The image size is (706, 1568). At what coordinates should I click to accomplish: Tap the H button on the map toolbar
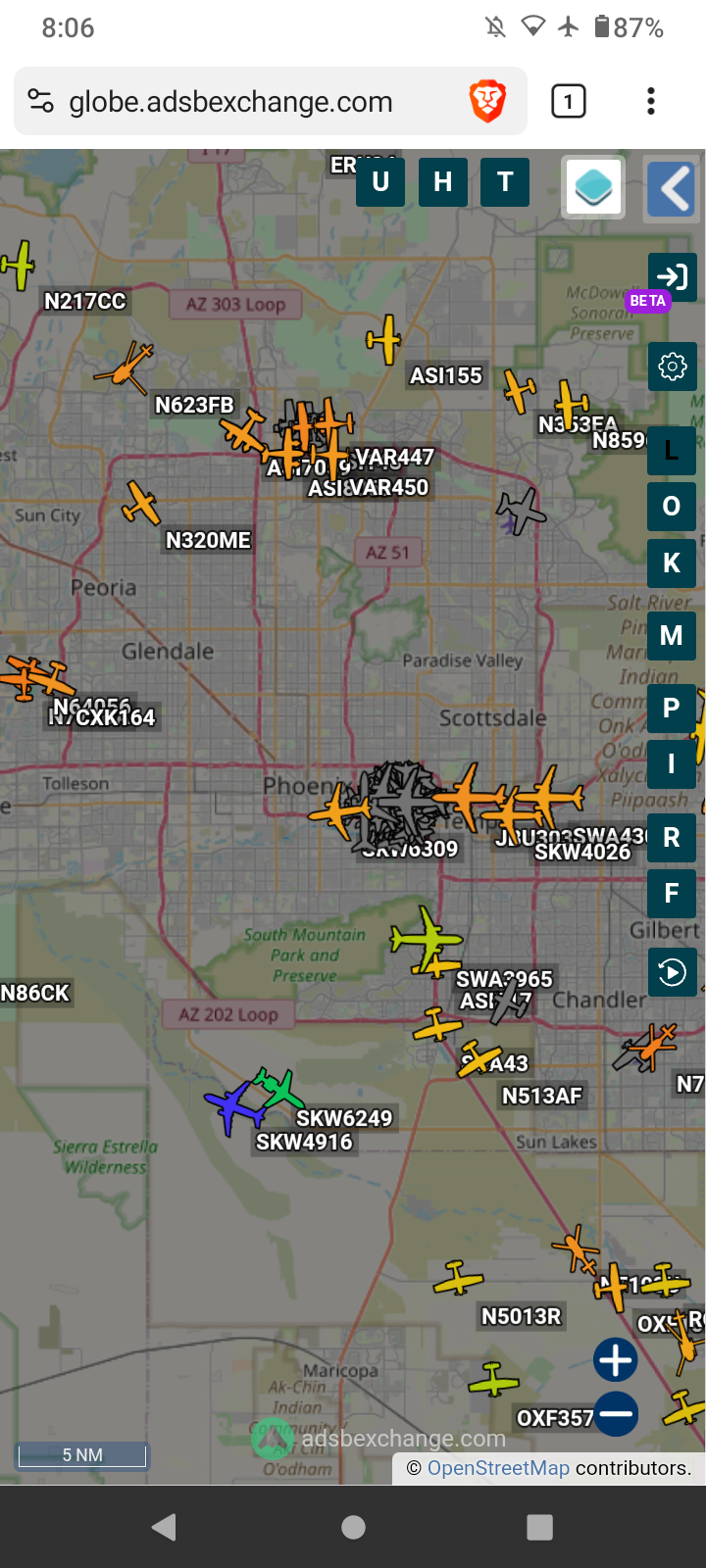click(443, 182)
